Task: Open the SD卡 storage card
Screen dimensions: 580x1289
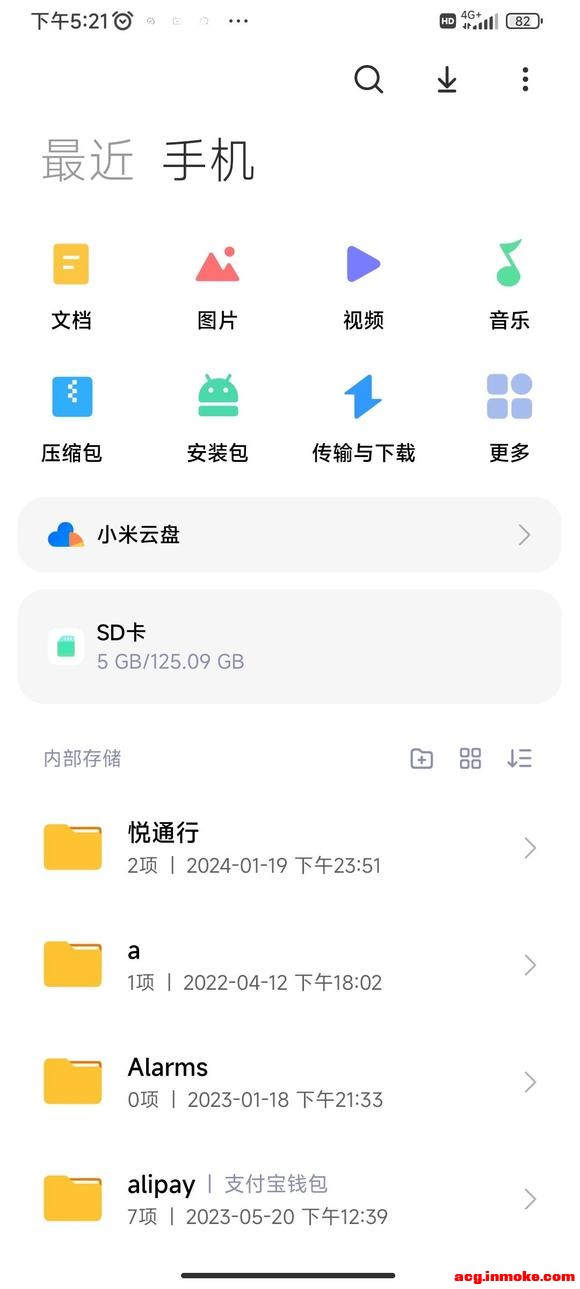Action: point(290,646)
